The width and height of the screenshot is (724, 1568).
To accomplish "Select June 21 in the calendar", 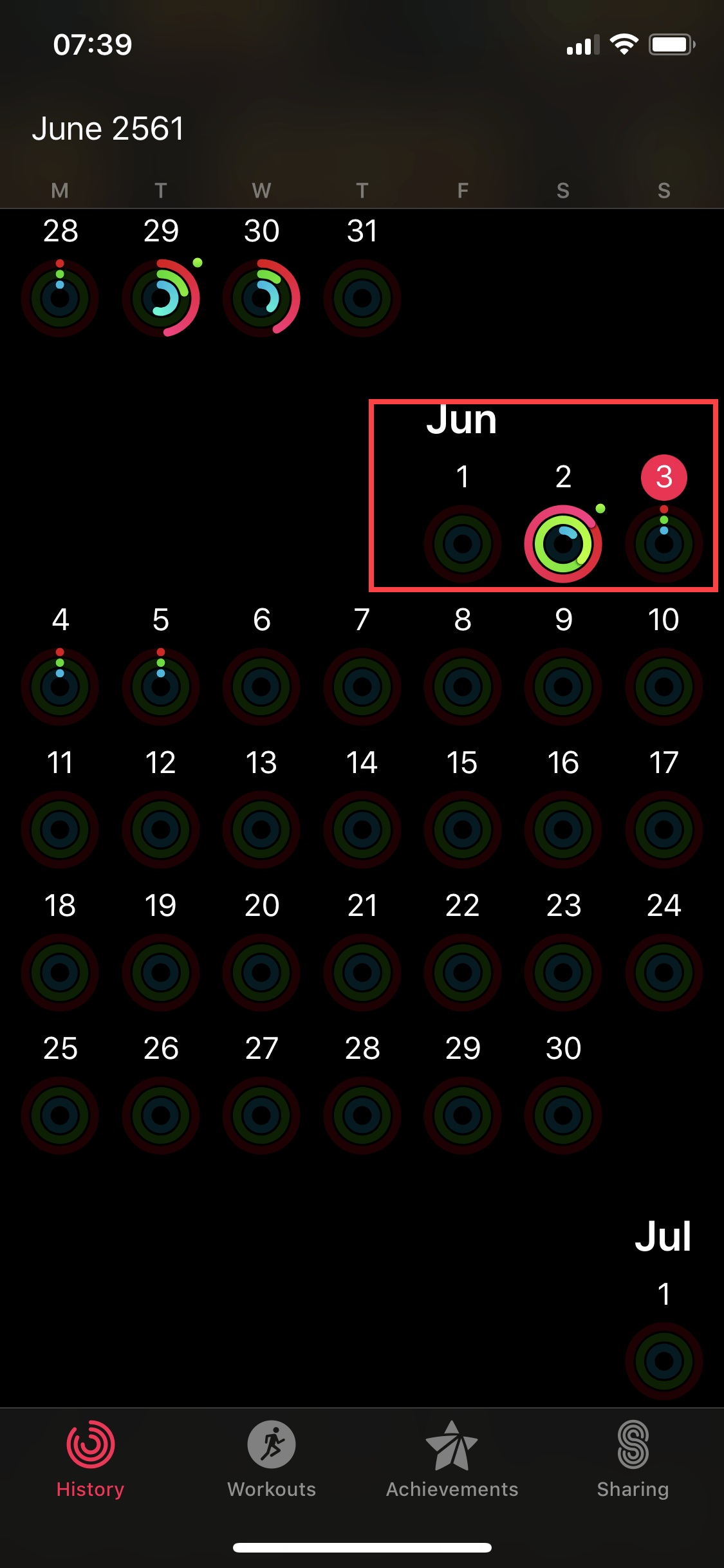I will coord(362,972).
